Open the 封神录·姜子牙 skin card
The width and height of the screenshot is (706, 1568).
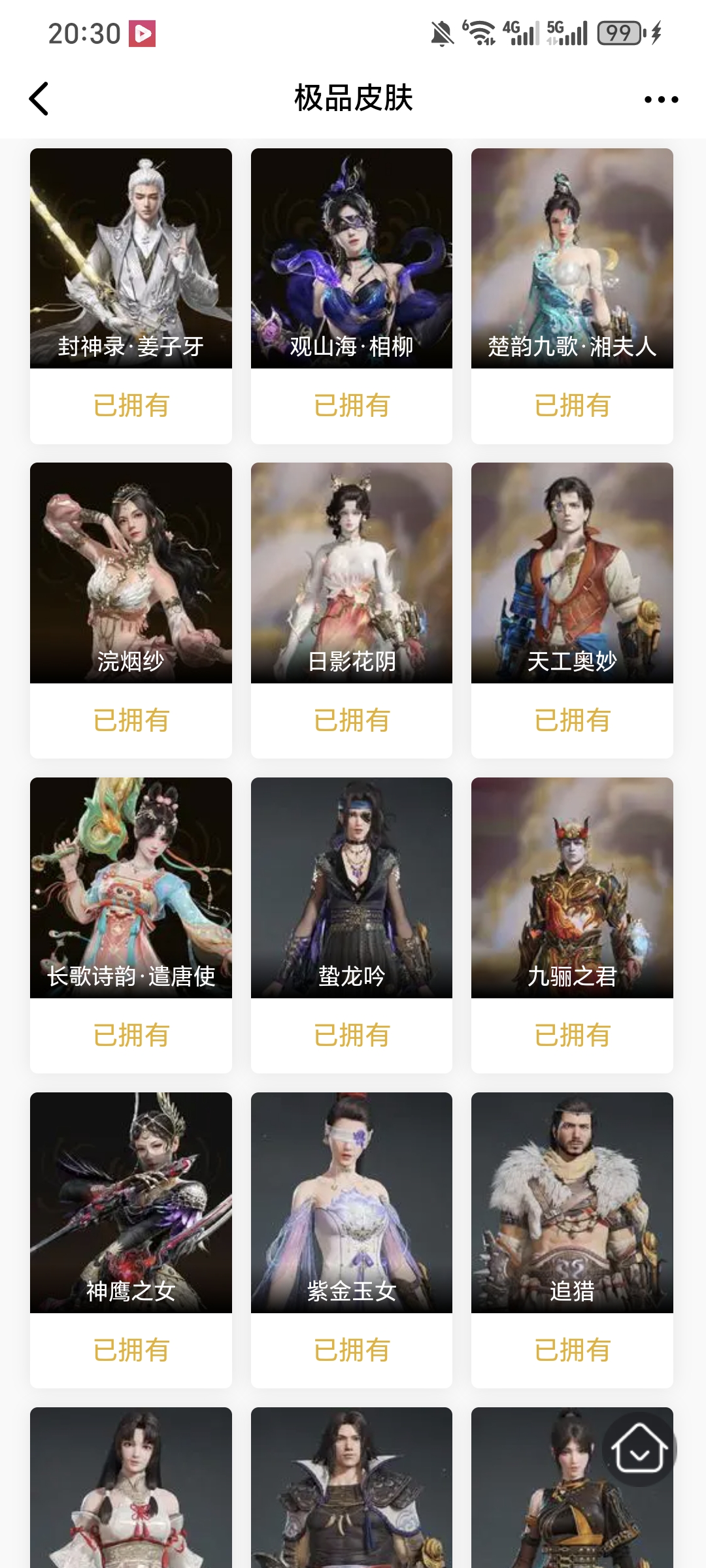pyautogui.click(x=131, y=259)
